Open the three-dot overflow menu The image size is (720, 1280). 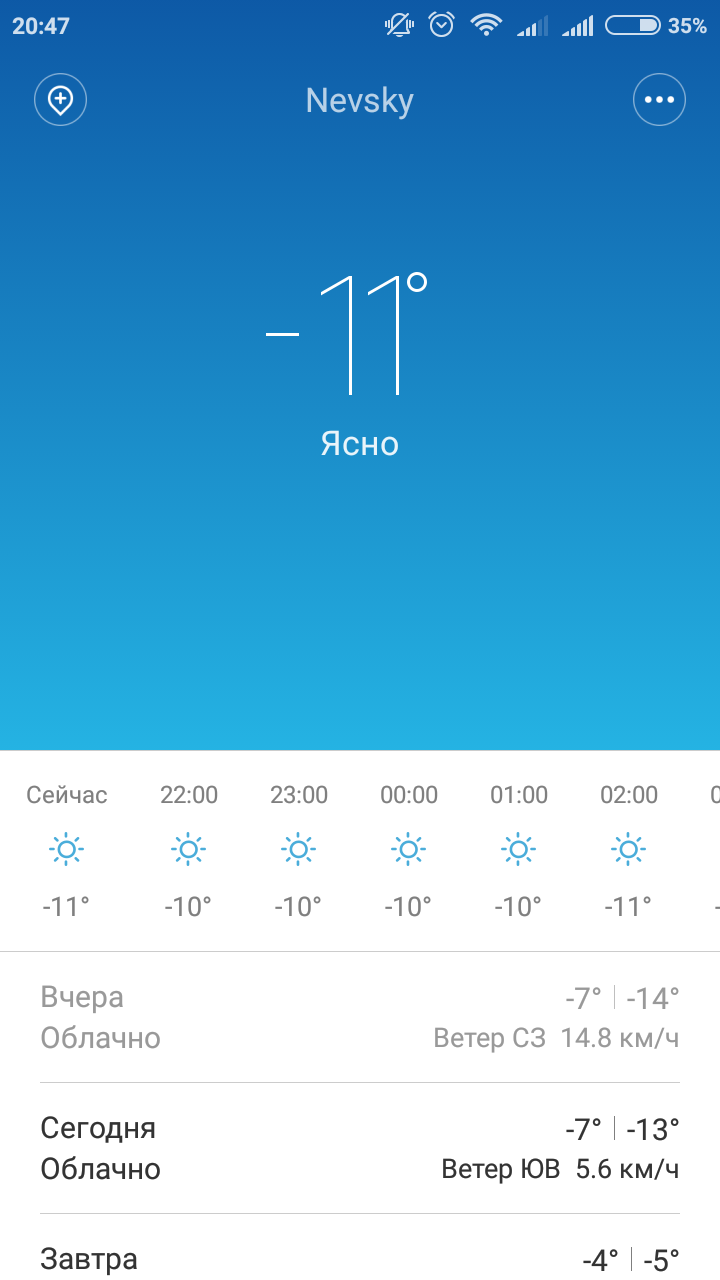tap(659, 100)
